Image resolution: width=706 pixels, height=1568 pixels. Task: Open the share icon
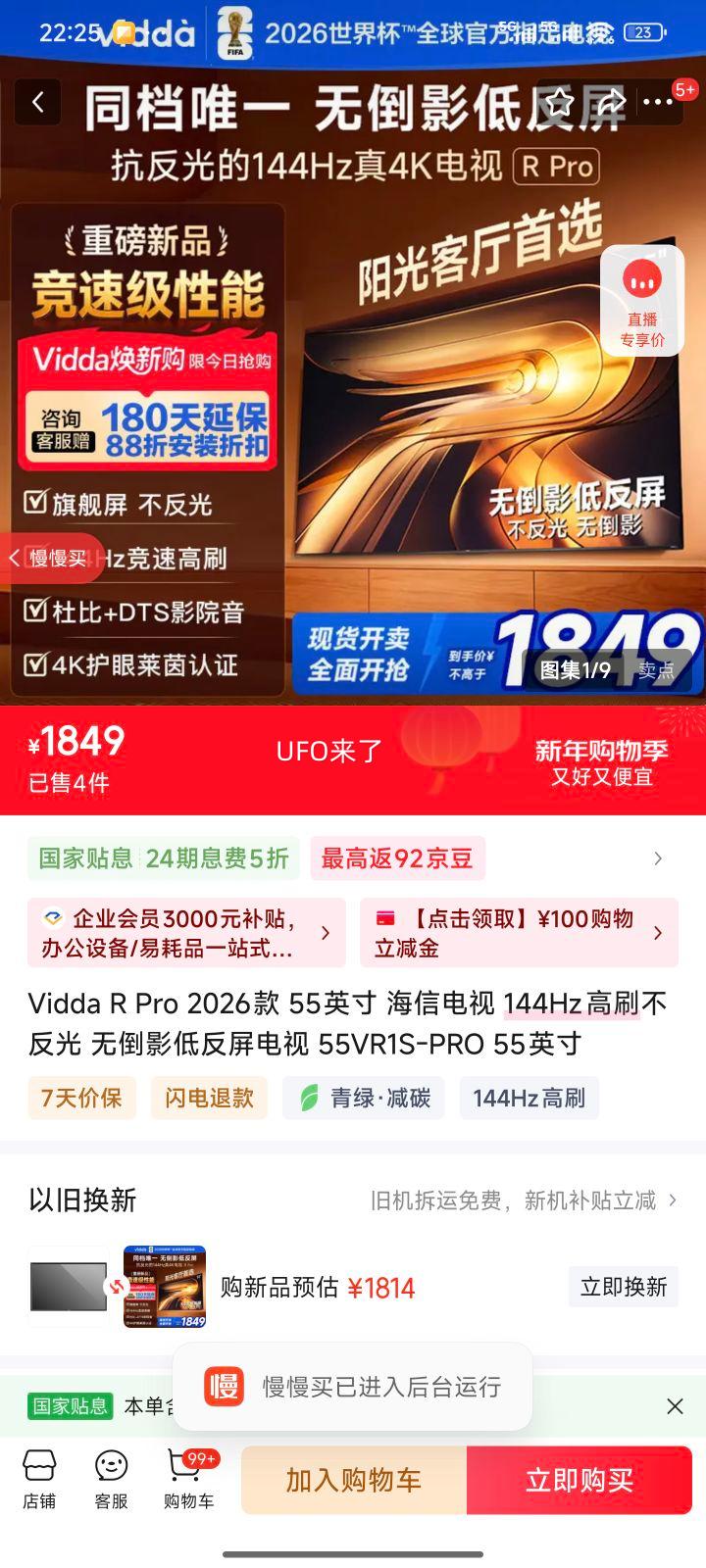point(610,102)
